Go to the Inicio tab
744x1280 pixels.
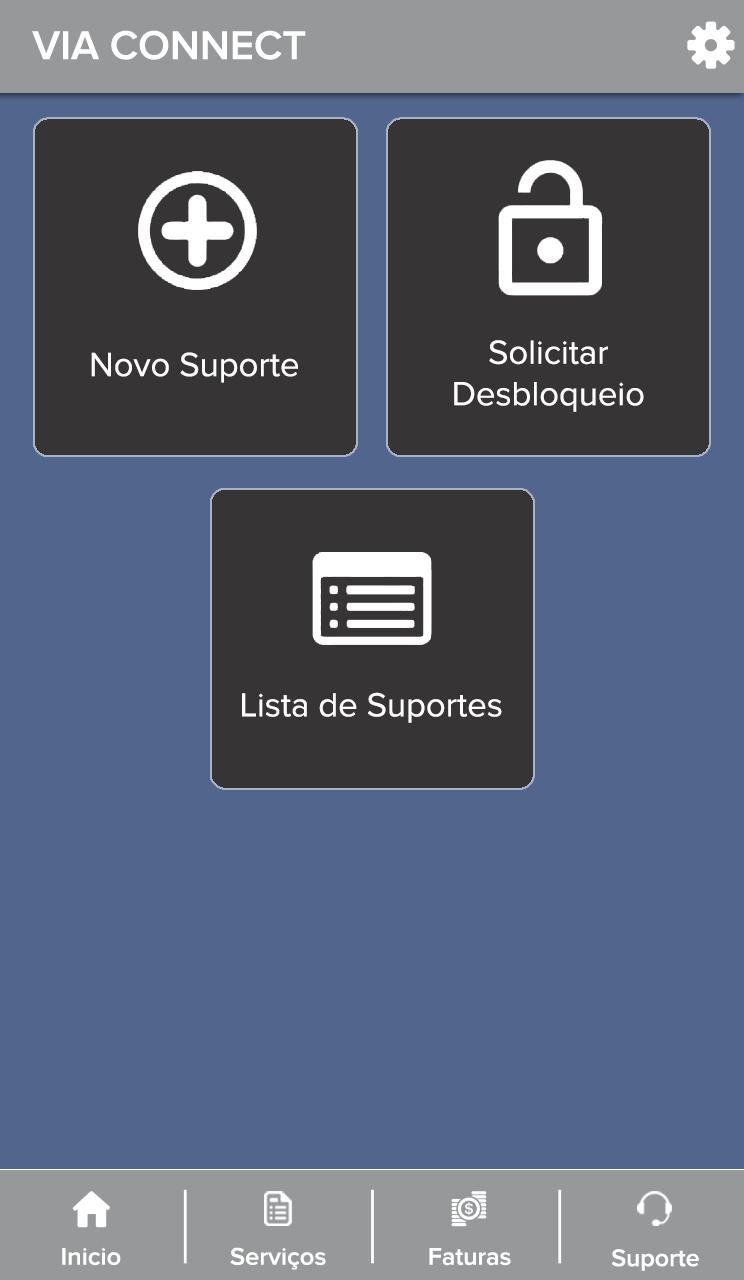(x=91, y=1228)
